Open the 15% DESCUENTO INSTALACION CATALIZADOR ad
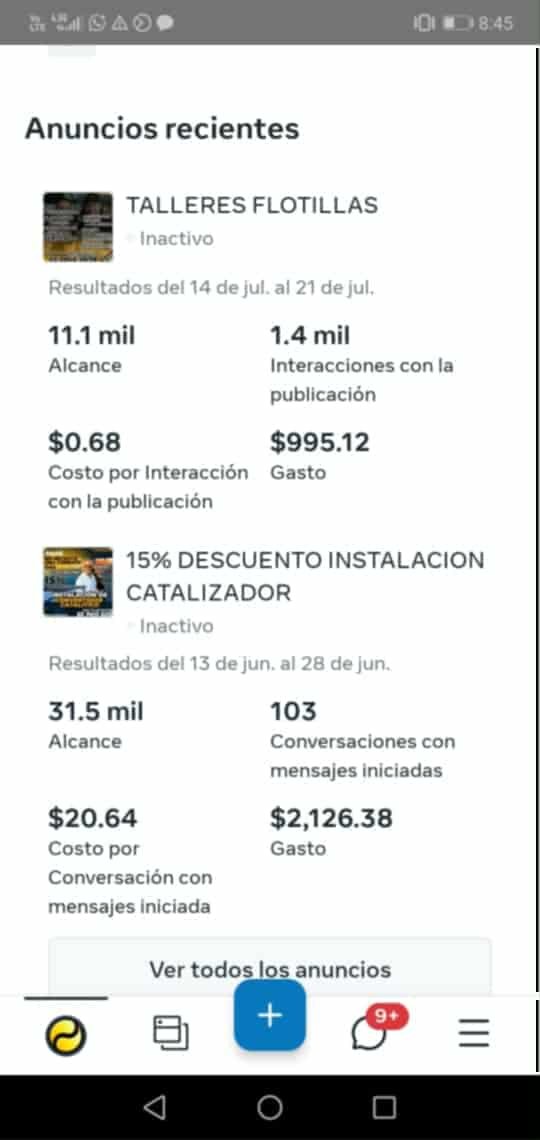The image size is (540, 1140). 305,577
